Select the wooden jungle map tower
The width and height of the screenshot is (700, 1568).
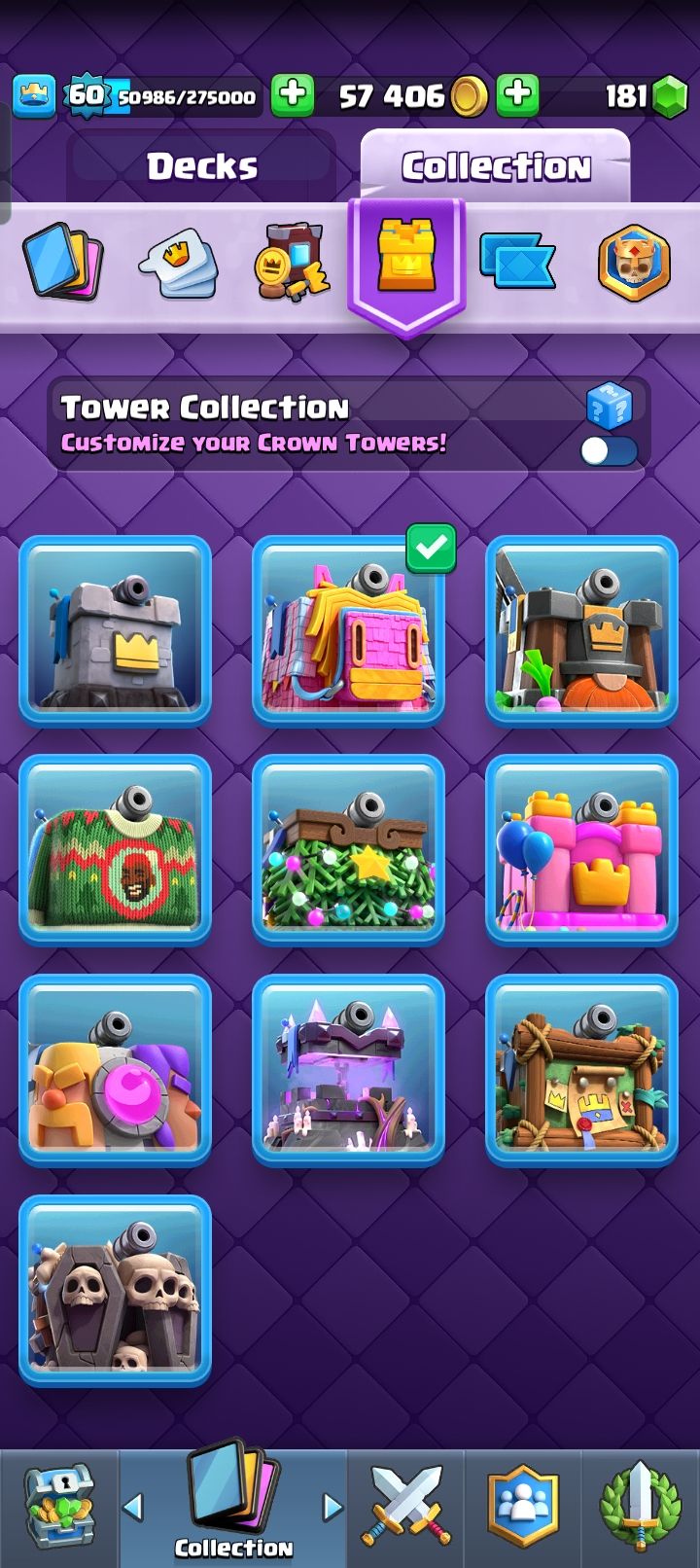[x=581, y=1070]
